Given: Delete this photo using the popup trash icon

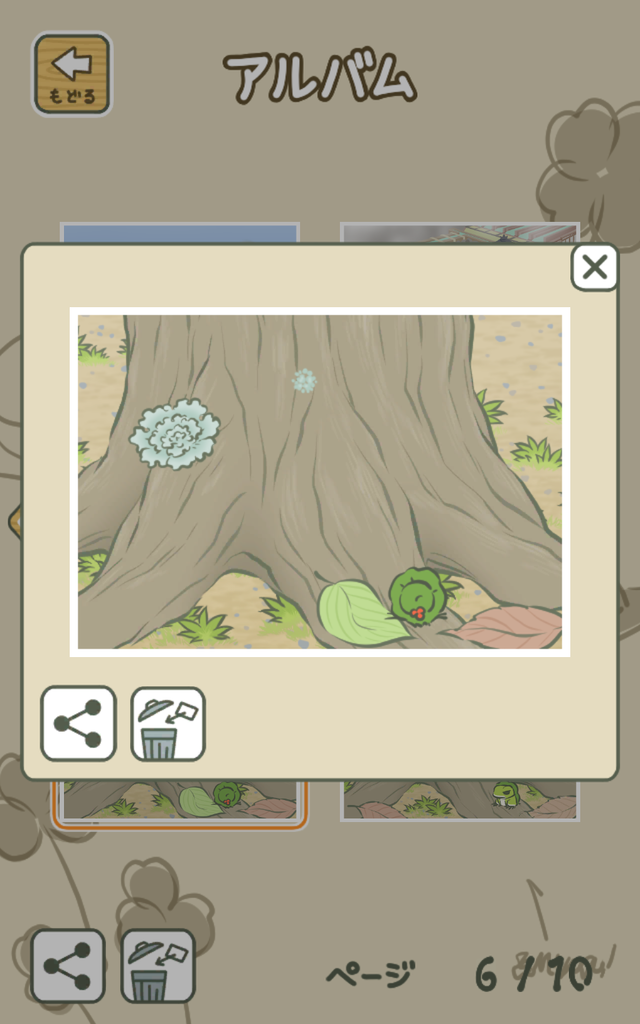Looking at the screenshot, I should pyautogui.click(x=168, y=724).
